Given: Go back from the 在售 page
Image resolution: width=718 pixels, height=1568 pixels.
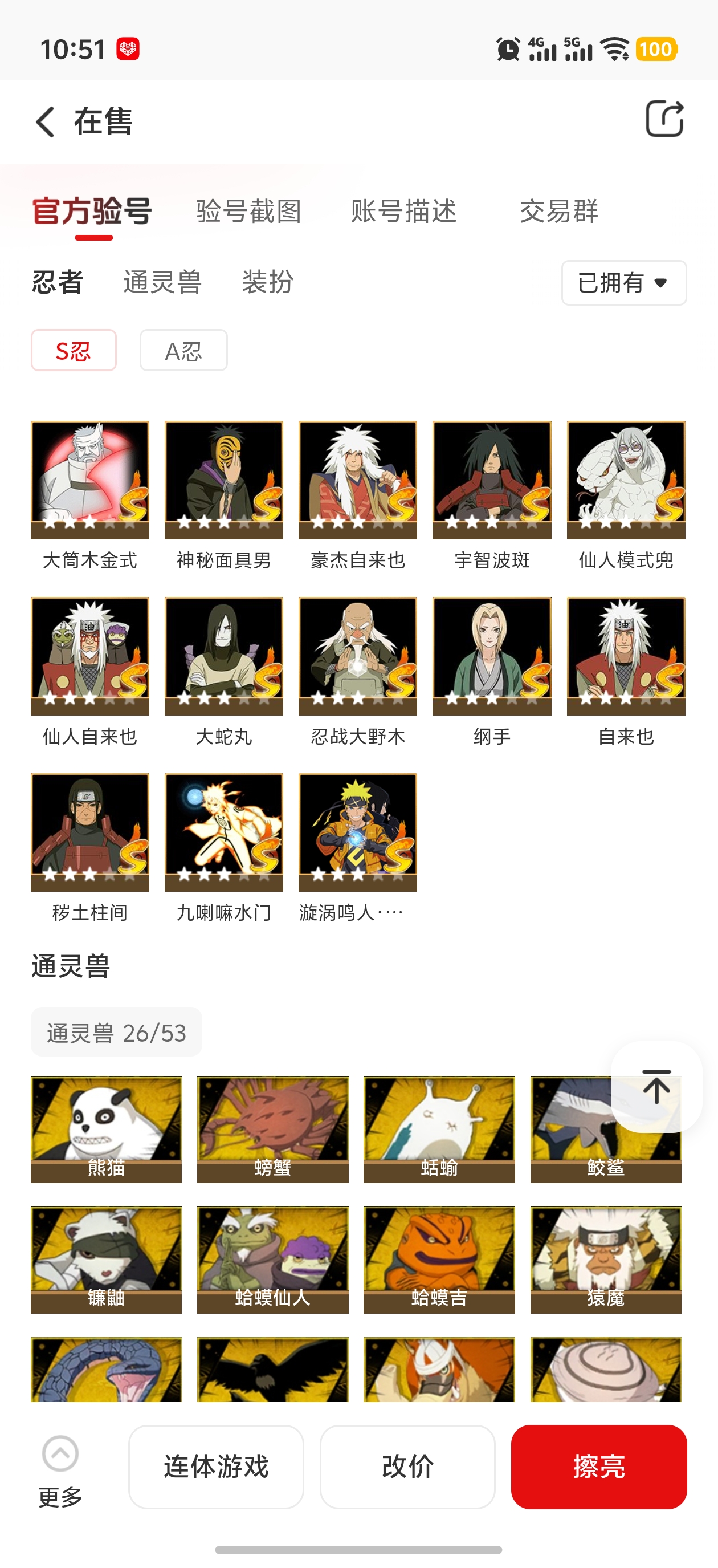Looking at the screenshot, I should (46, 121).
